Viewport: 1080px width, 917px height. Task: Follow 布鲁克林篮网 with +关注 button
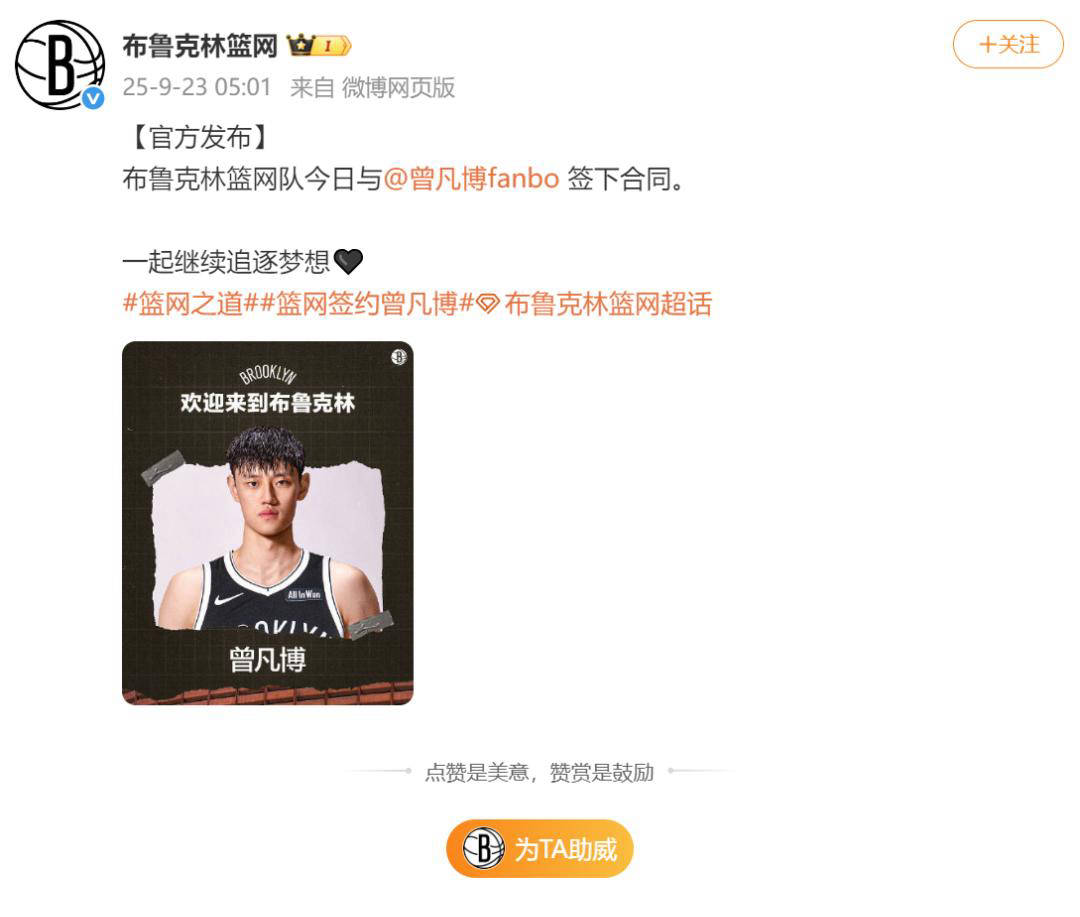[x=1007, y=45]
